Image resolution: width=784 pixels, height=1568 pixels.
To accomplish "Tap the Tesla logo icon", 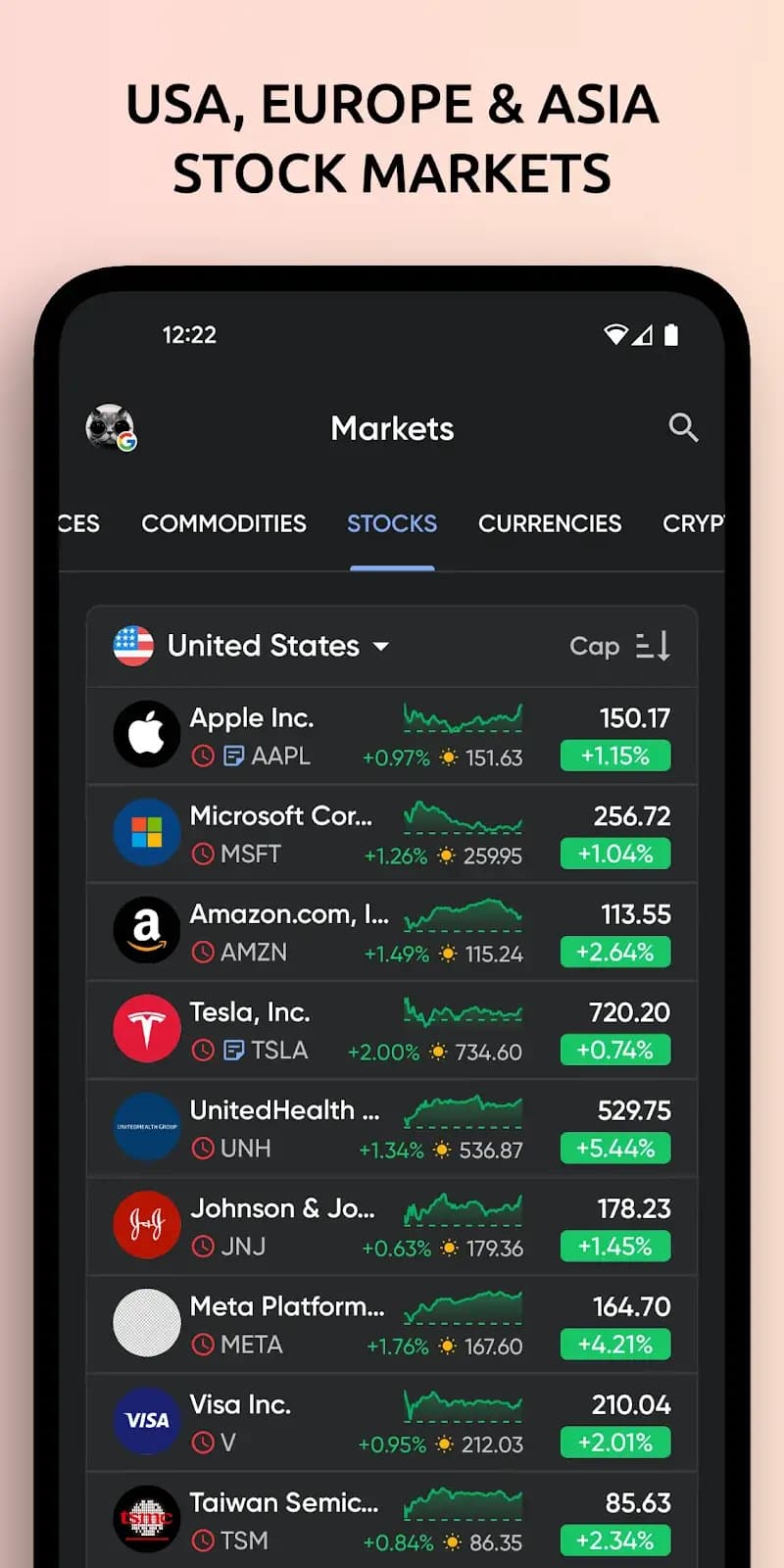I will click(146, 1028).
